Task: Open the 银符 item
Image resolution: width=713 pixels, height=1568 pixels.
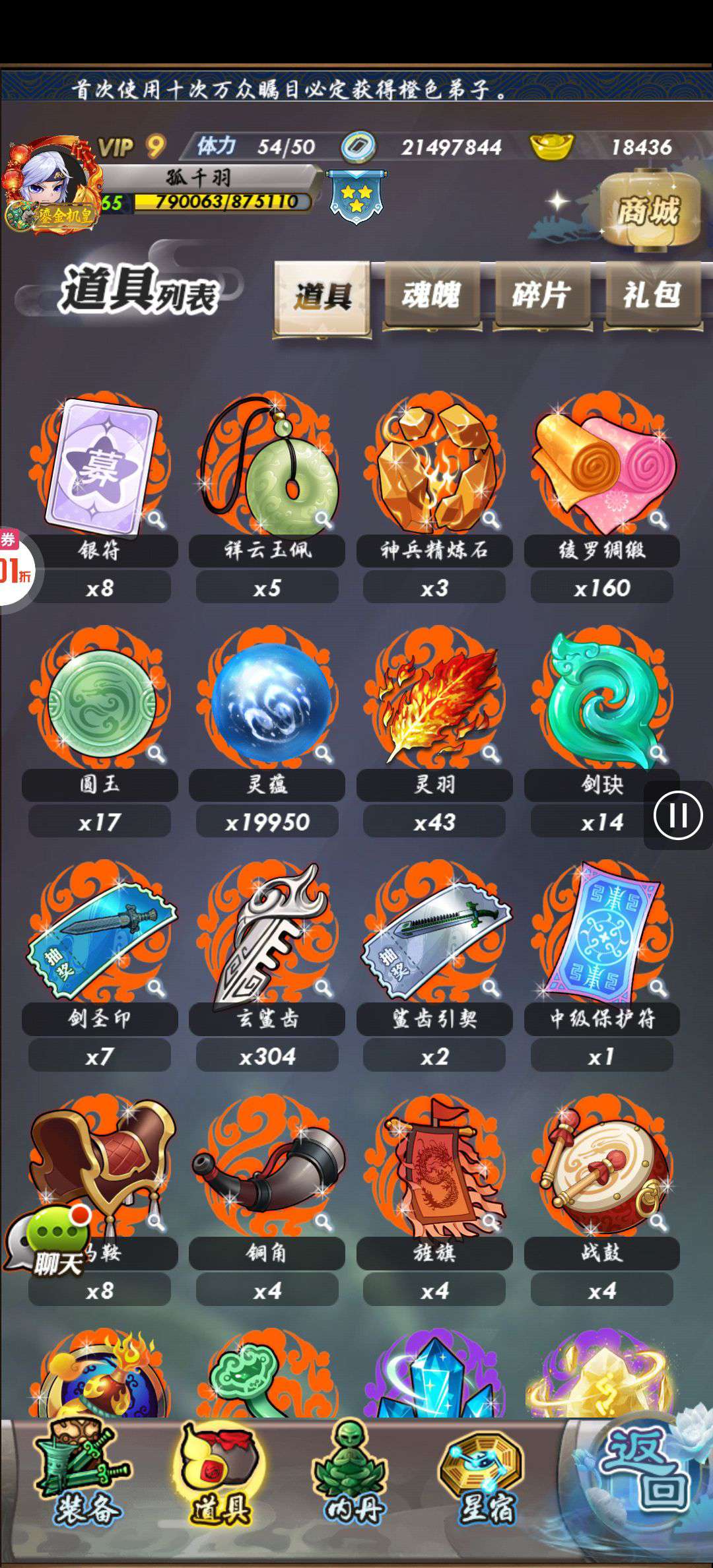Action: click(x=100, y=465)
